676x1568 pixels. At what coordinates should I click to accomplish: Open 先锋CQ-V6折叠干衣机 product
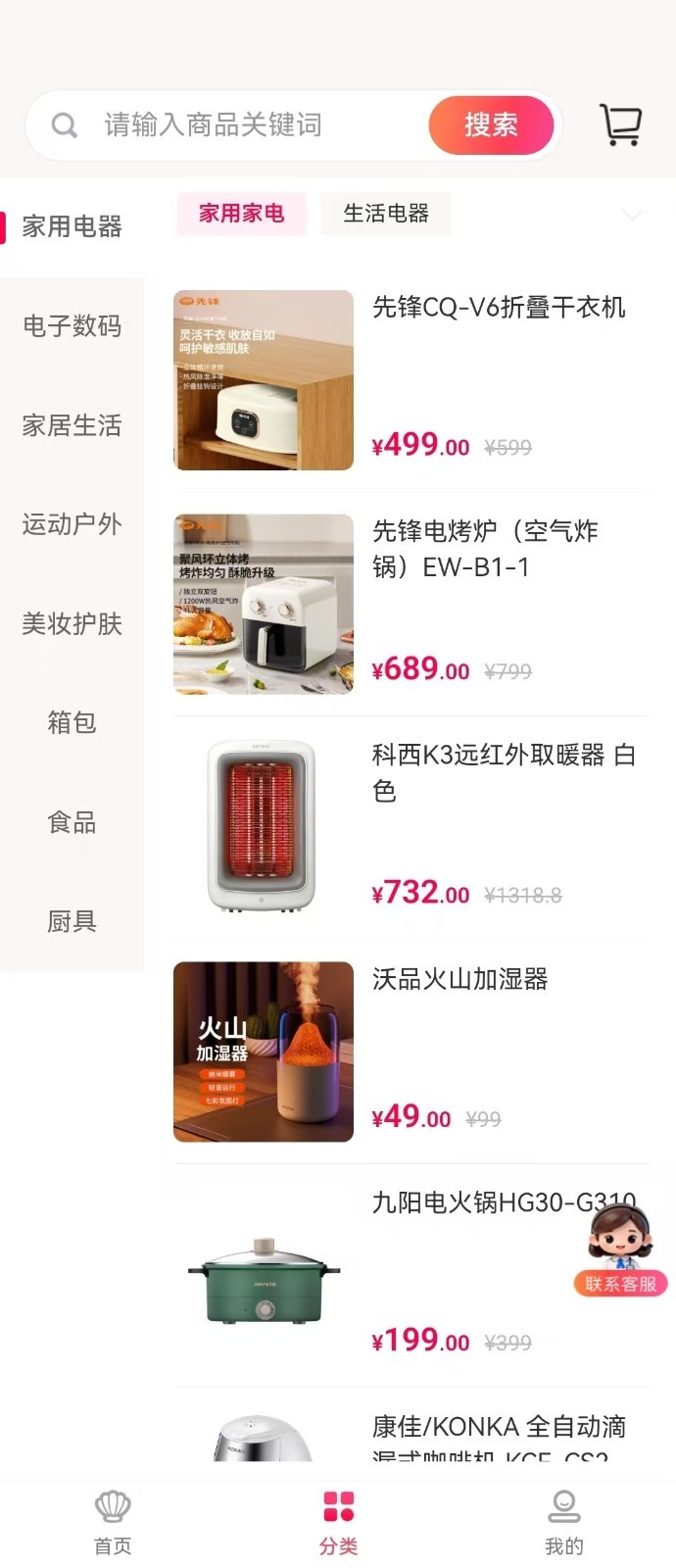click(x=411, y=380)
